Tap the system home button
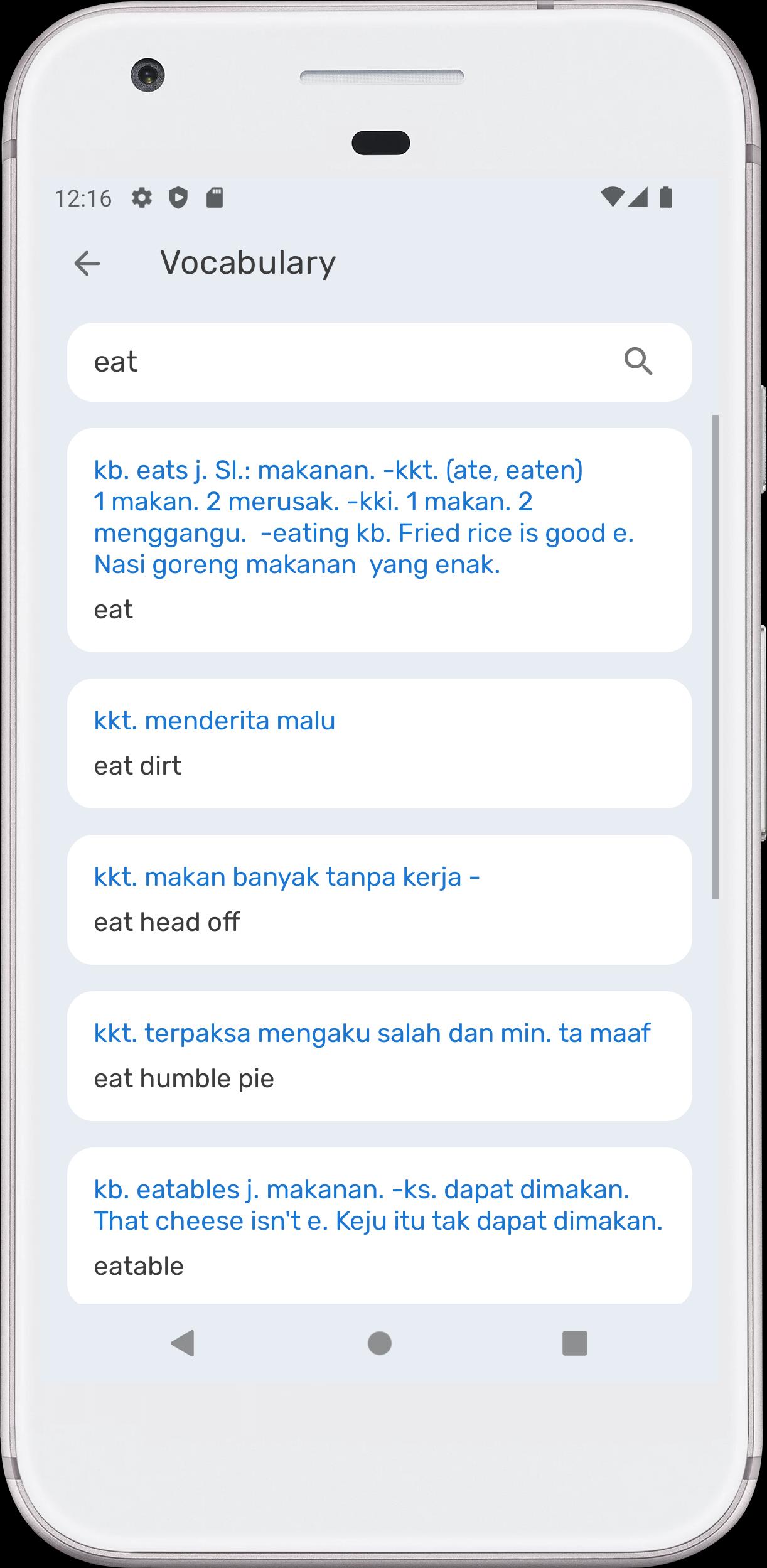The image size is (767, 1568). tap(379, 1343)
